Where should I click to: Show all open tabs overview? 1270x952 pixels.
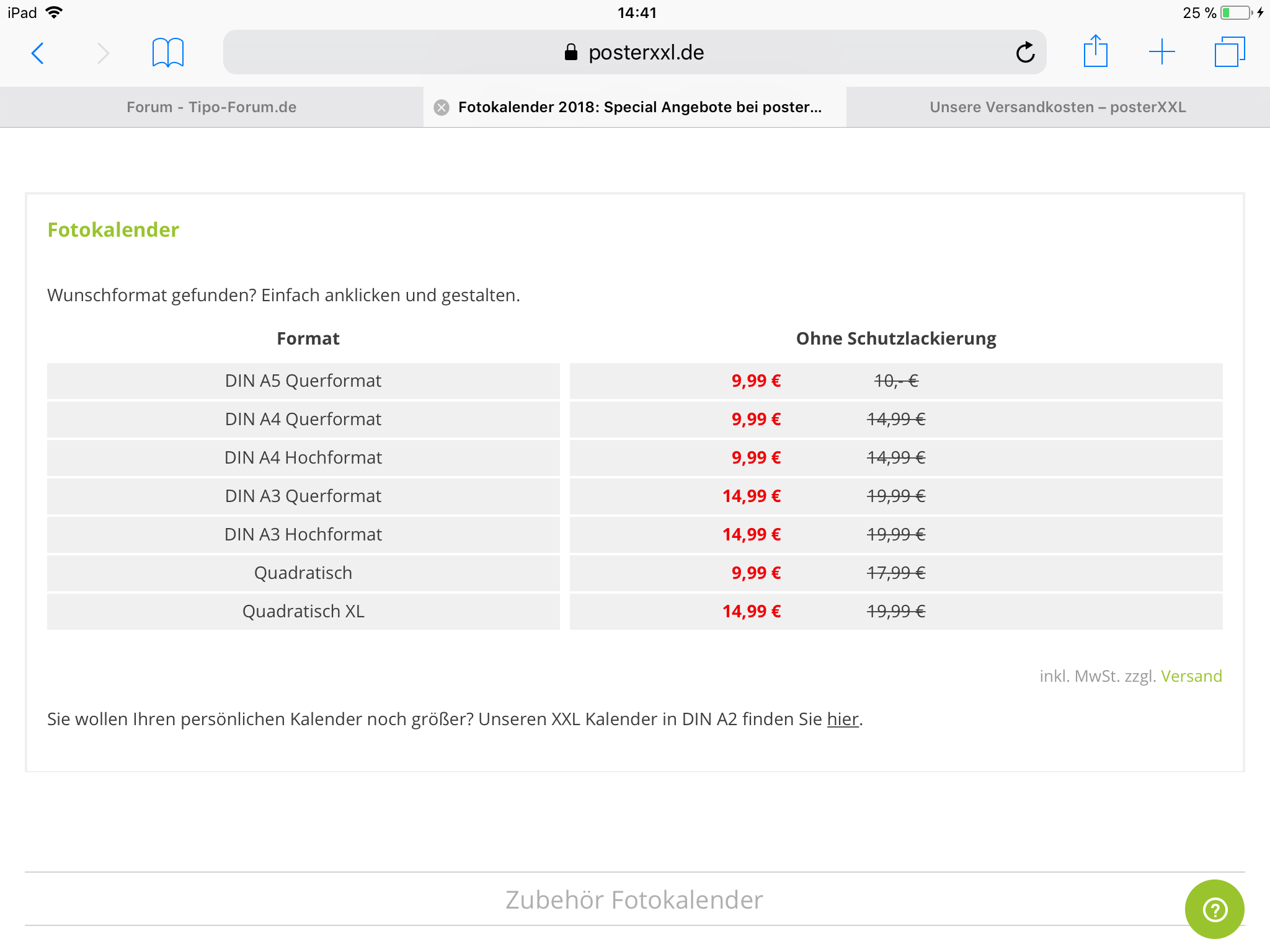(x=1229, y=52)
